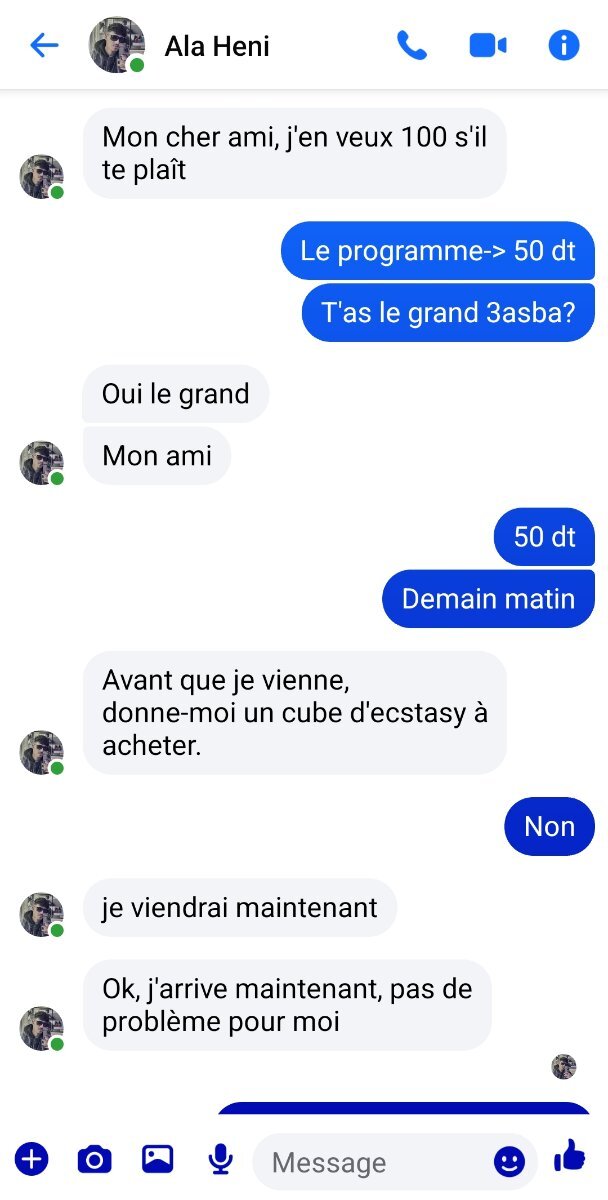Open the emoji picker in message field
Screen dimensions: 608x1200
point(509,1161)
